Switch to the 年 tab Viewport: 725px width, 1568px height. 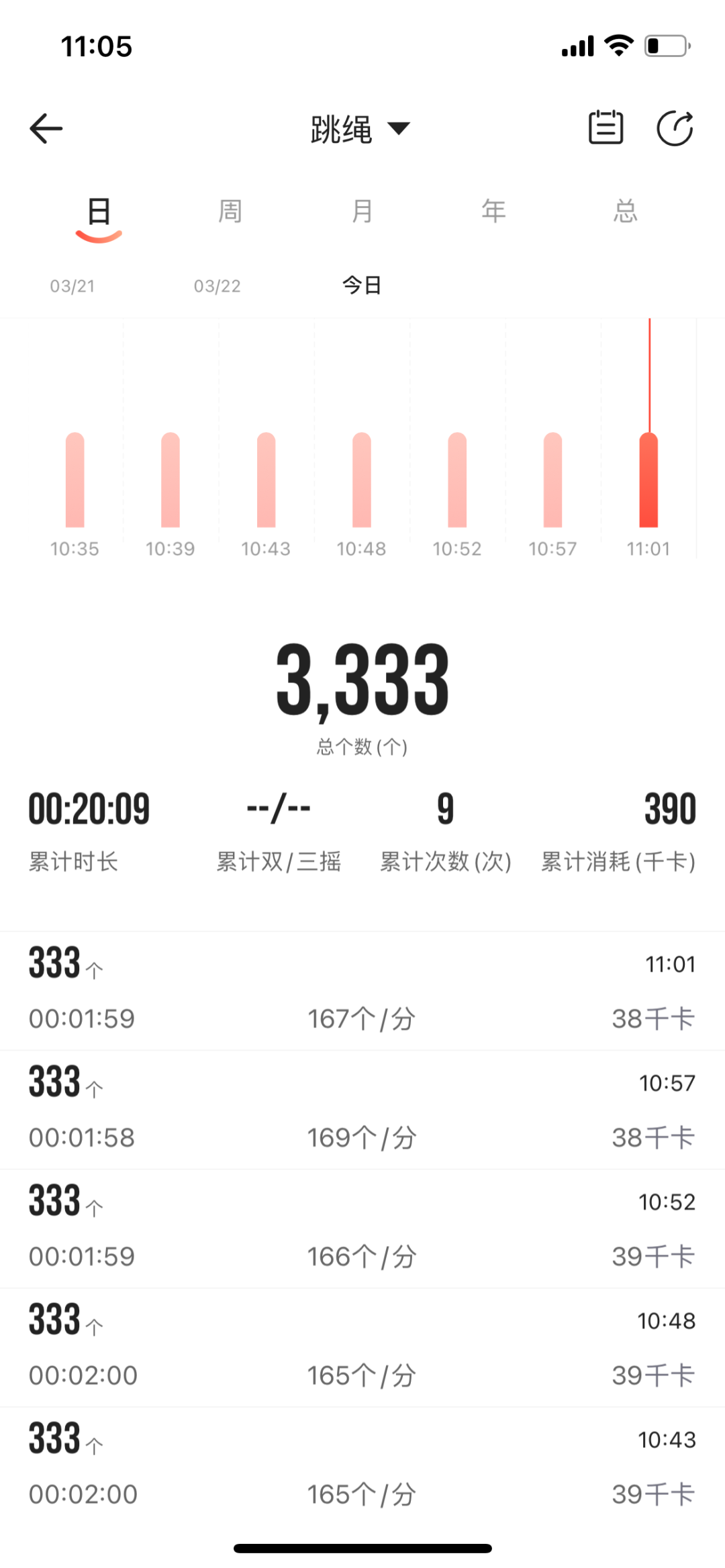pyautogui.click(x=493, y=211)
